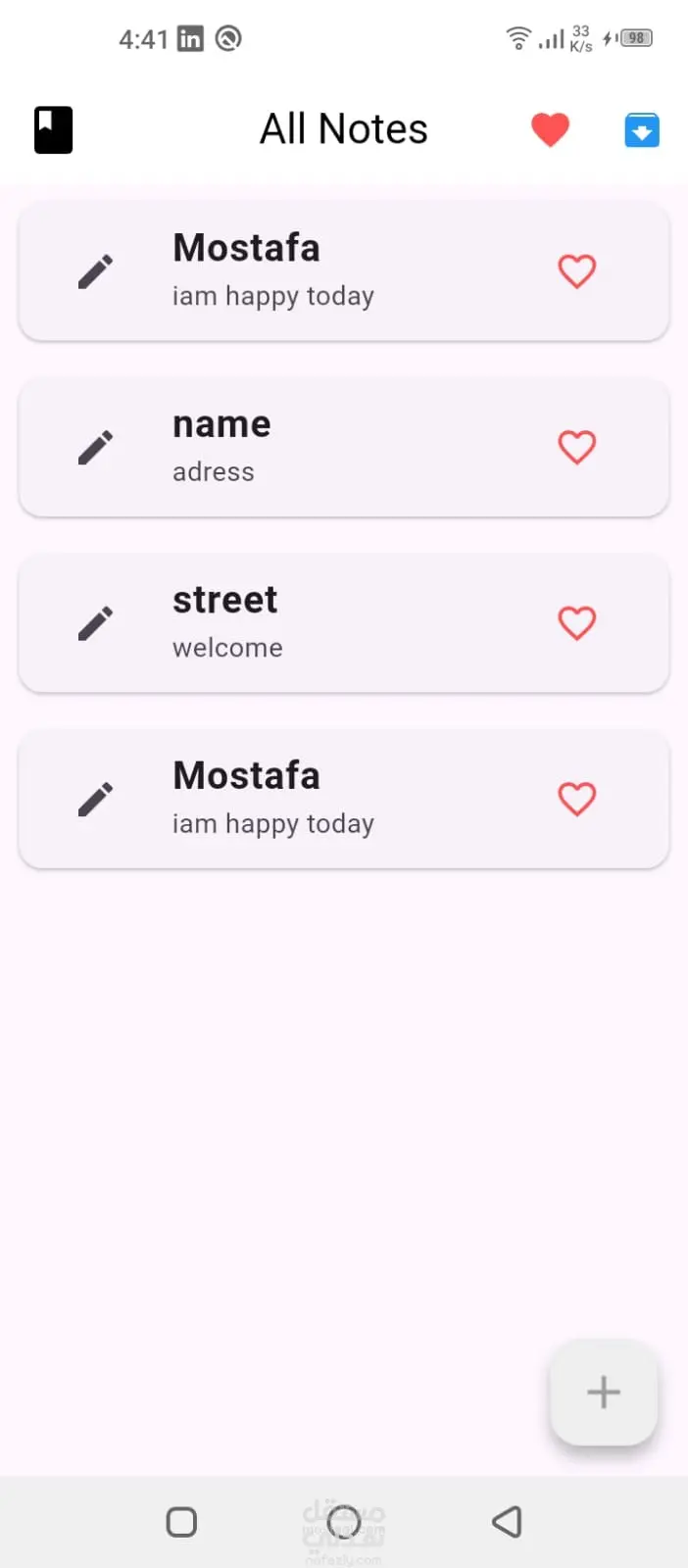Viewport: 688px width, 1568px height.
Task: Open recent apps from the navigation bar
Action: [181, 1522]
